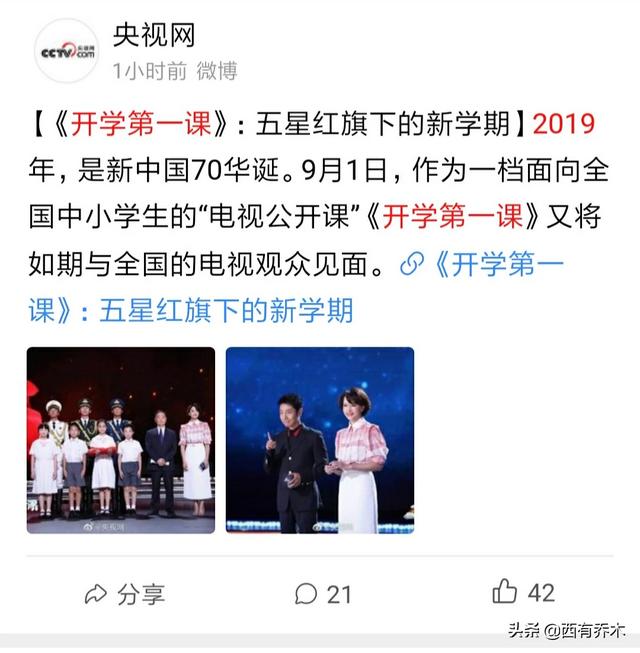This screenshot has width=640, height=653.
Task: View the photo of the two hosts
Action: 319,440
